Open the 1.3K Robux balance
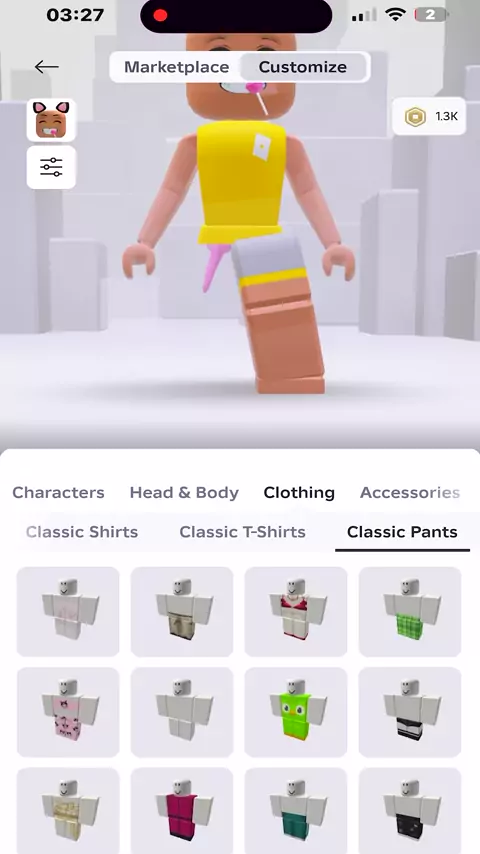The width and height of the screenshot is (480, 854). (x=429, y=116)
